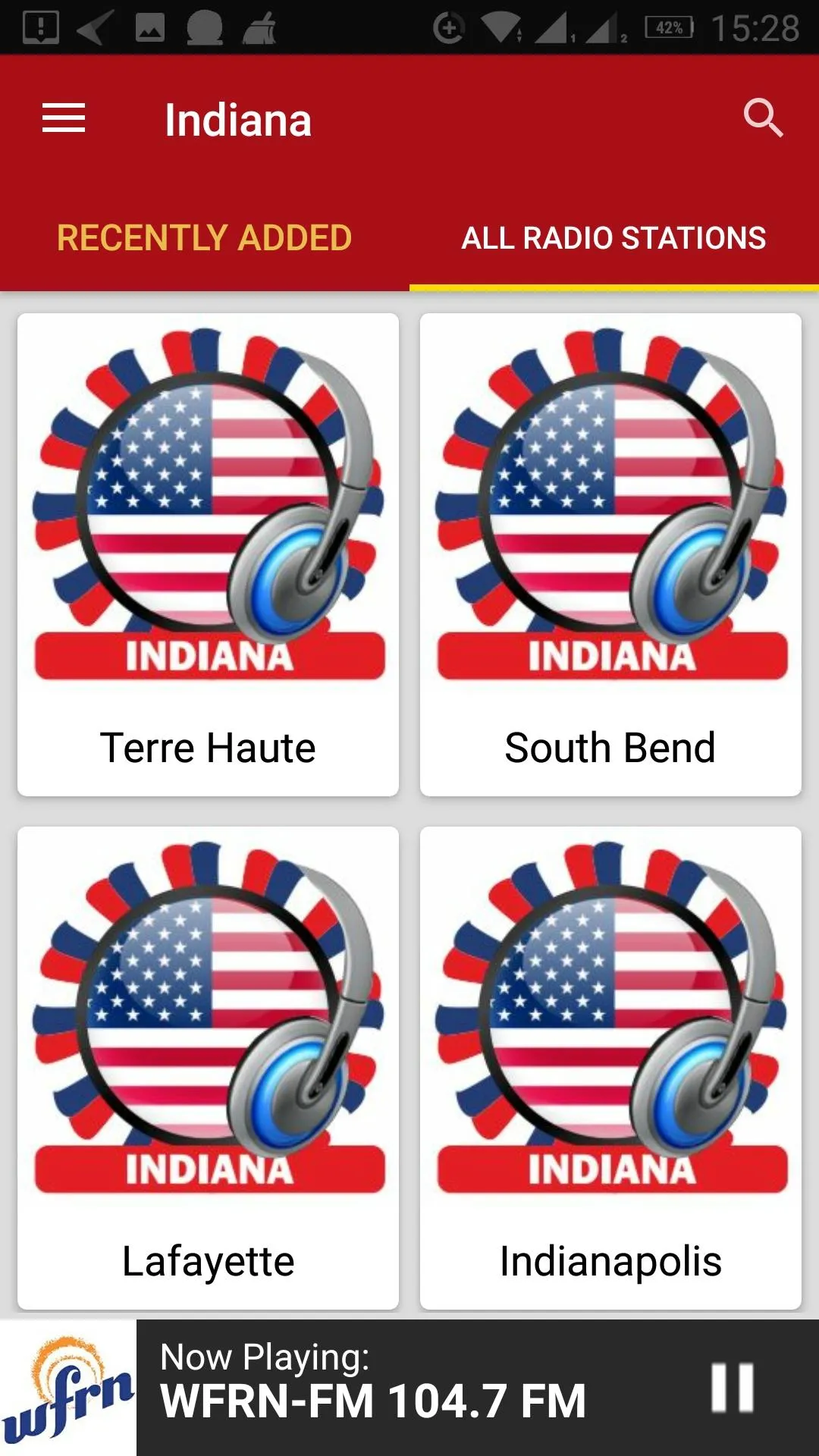Image resolution: width=819 pixels, height=1456 pixels.
Task: Select the All Radio Stations tab
Action: 614,238
